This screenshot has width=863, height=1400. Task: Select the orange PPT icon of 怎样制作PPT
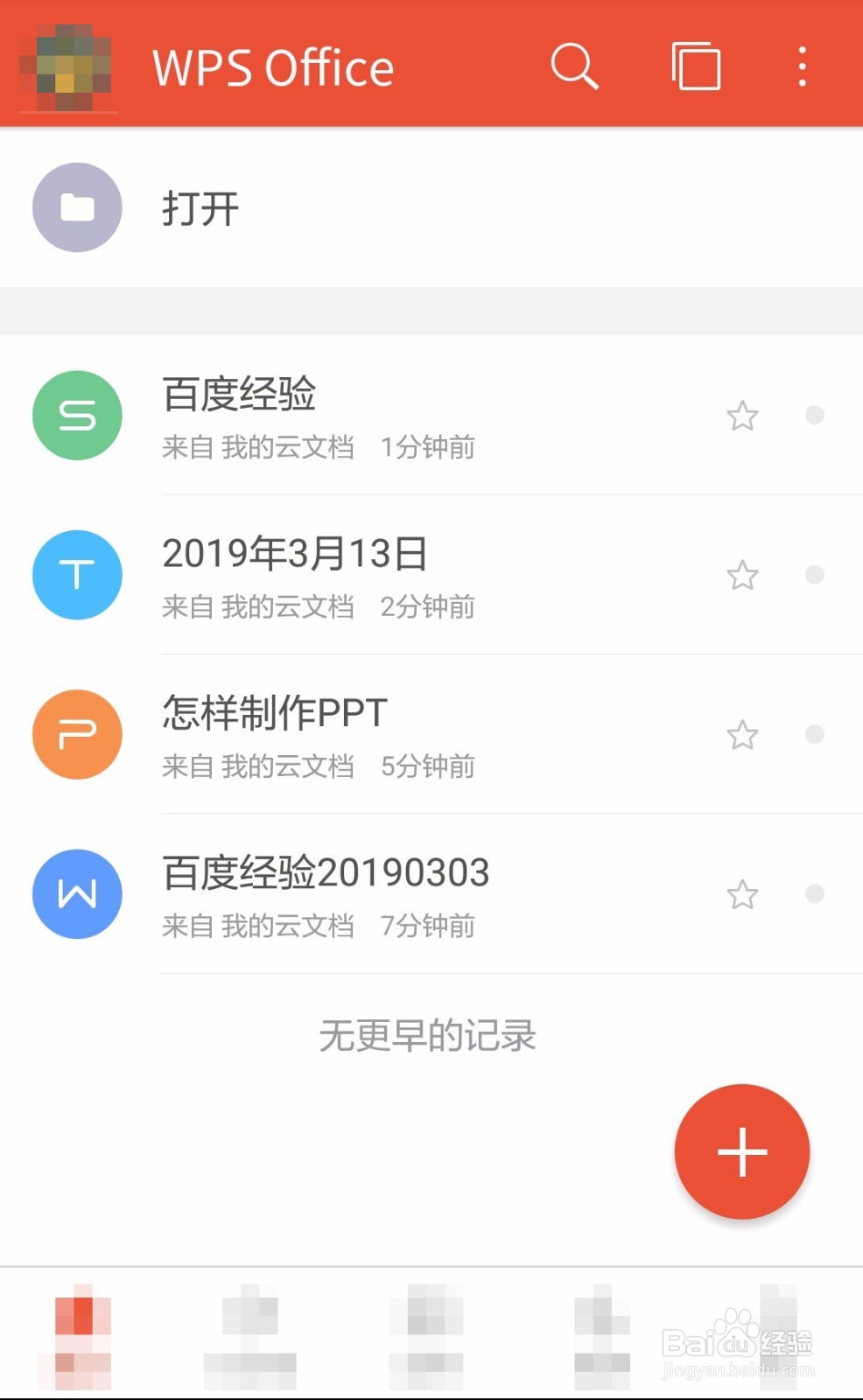pyautogui.click(x=76, y=735)
